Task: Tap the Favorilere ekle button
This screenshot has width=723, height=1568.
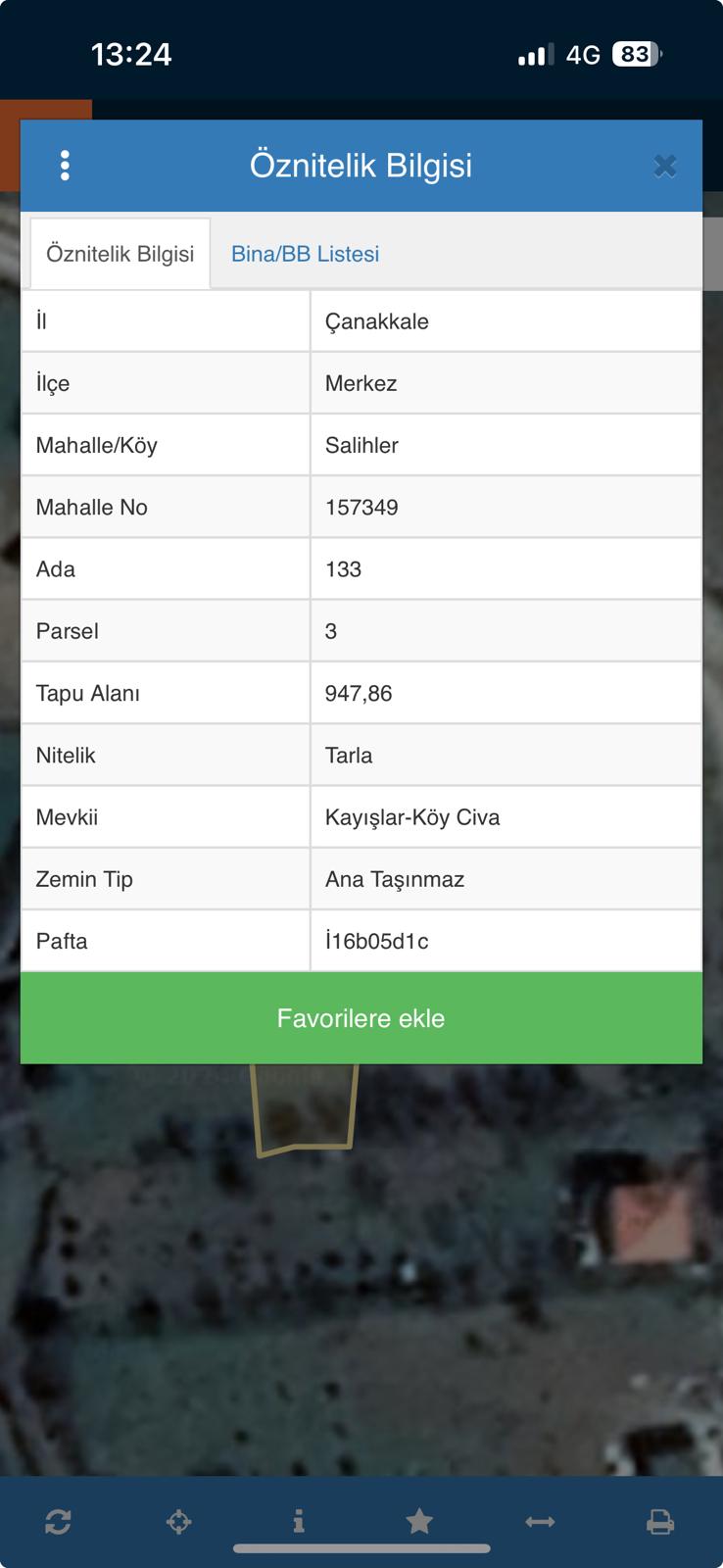Action: (361, 1018)
